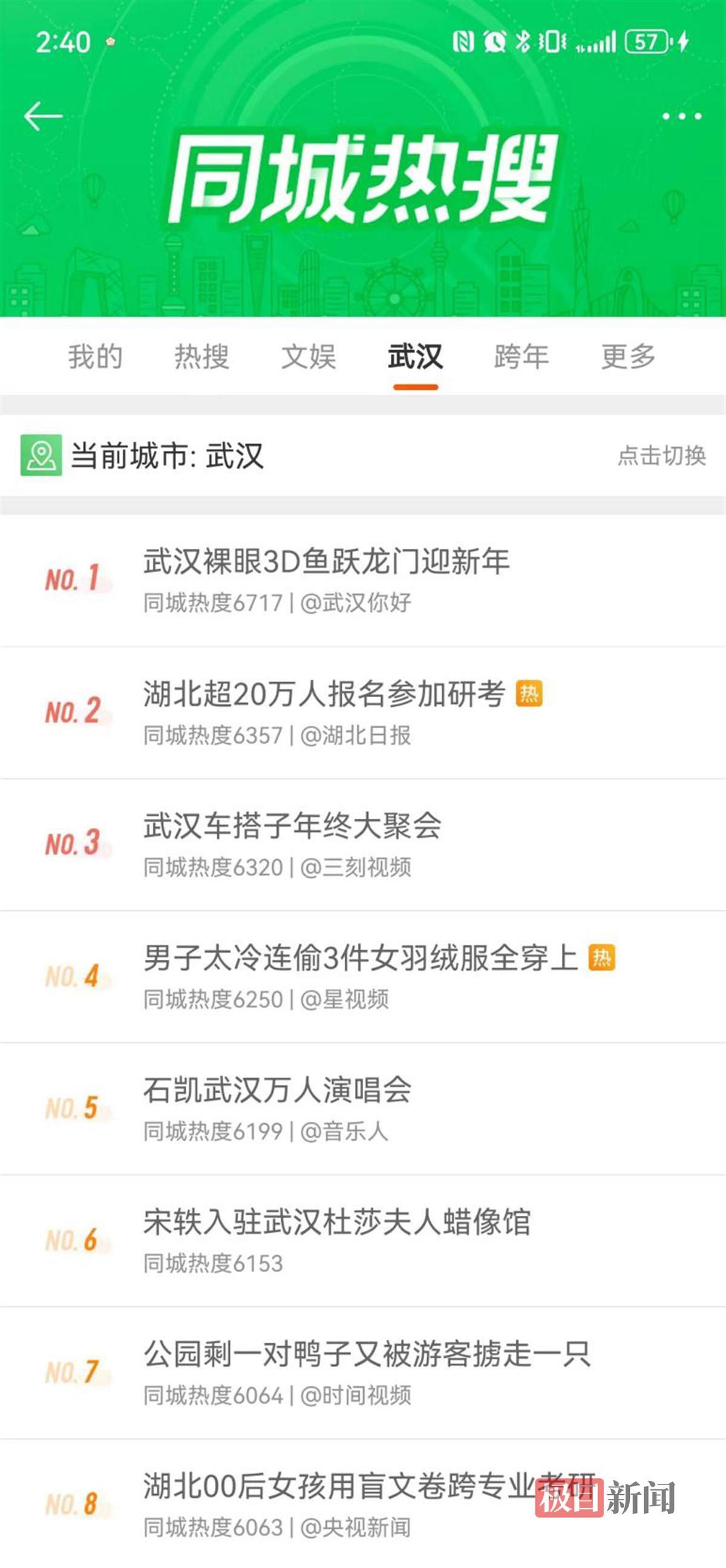Open the 跨年 tab
Image resolution: width=726 pixels, height=1568 pixels.
[x=522, y=356]
